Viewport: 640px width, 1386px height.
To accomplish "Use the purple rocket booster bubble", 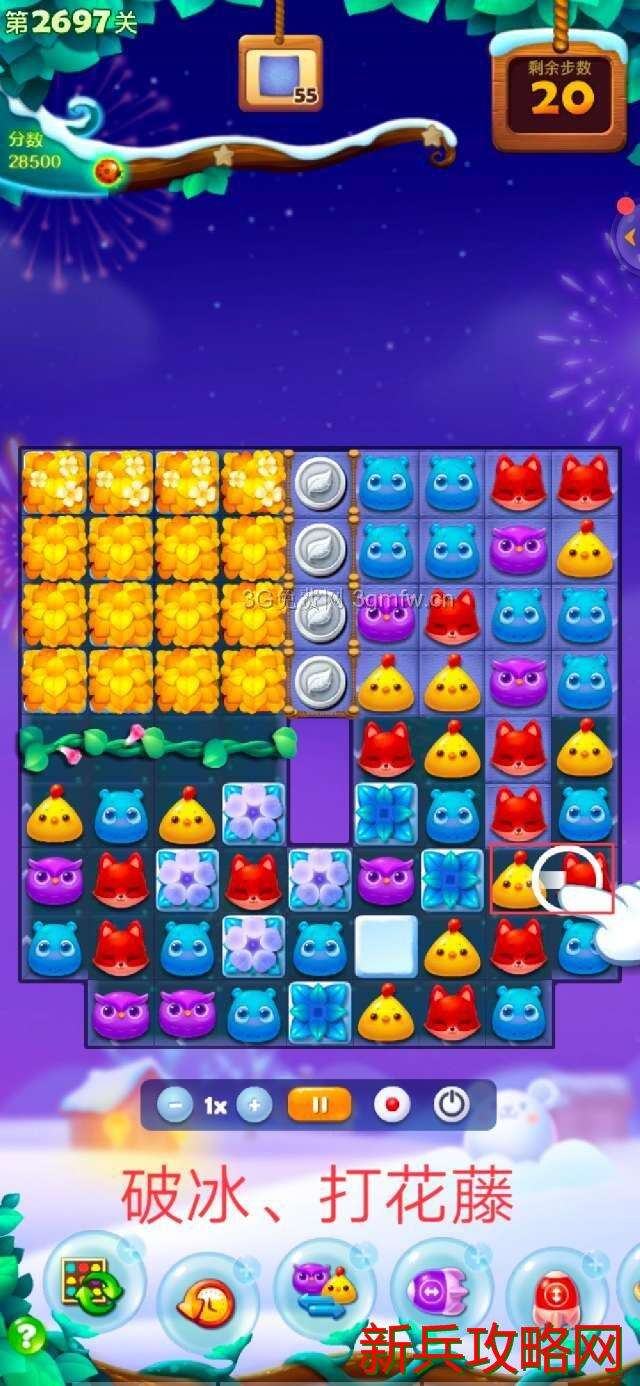I will (441, 1290).
